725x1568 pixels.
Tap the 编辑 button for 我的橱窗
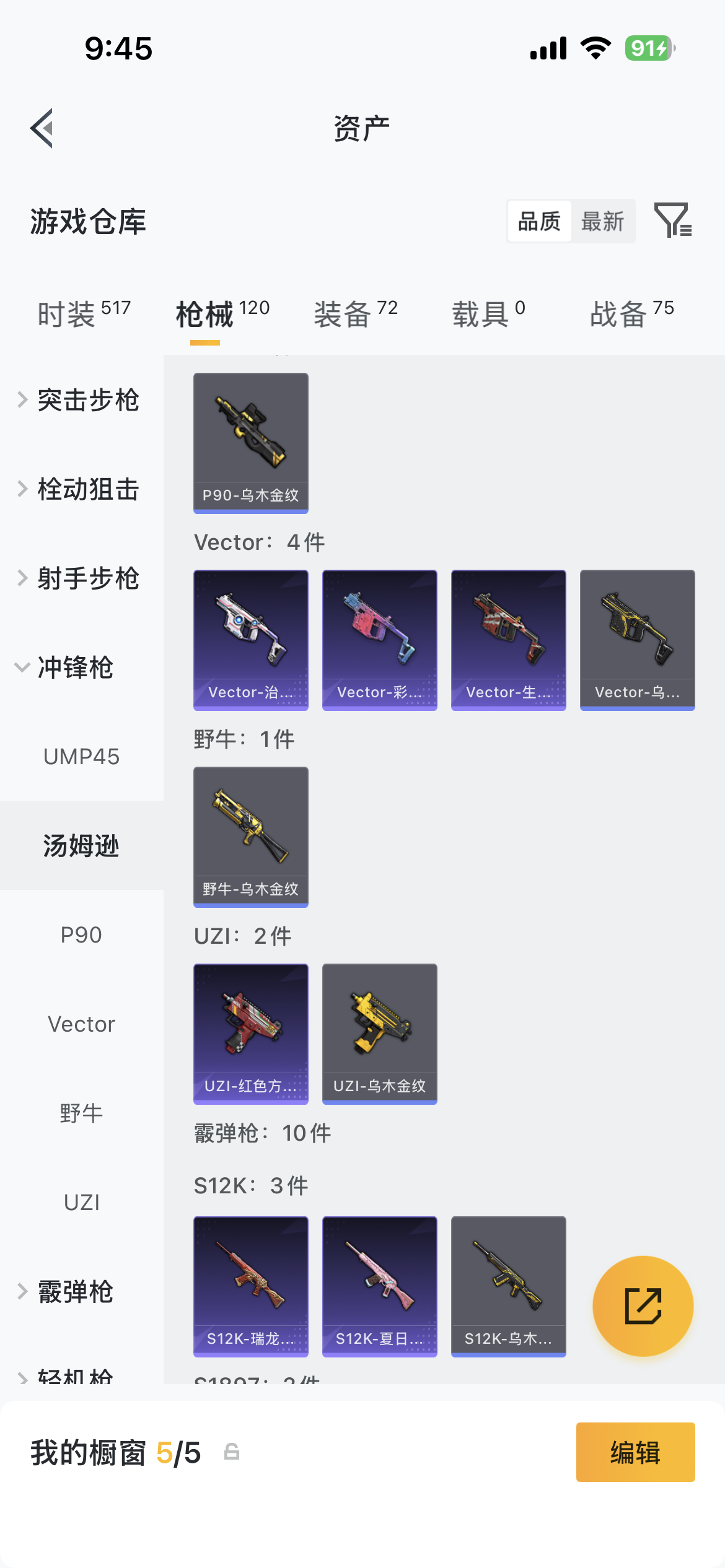[x=635, y=1452]
